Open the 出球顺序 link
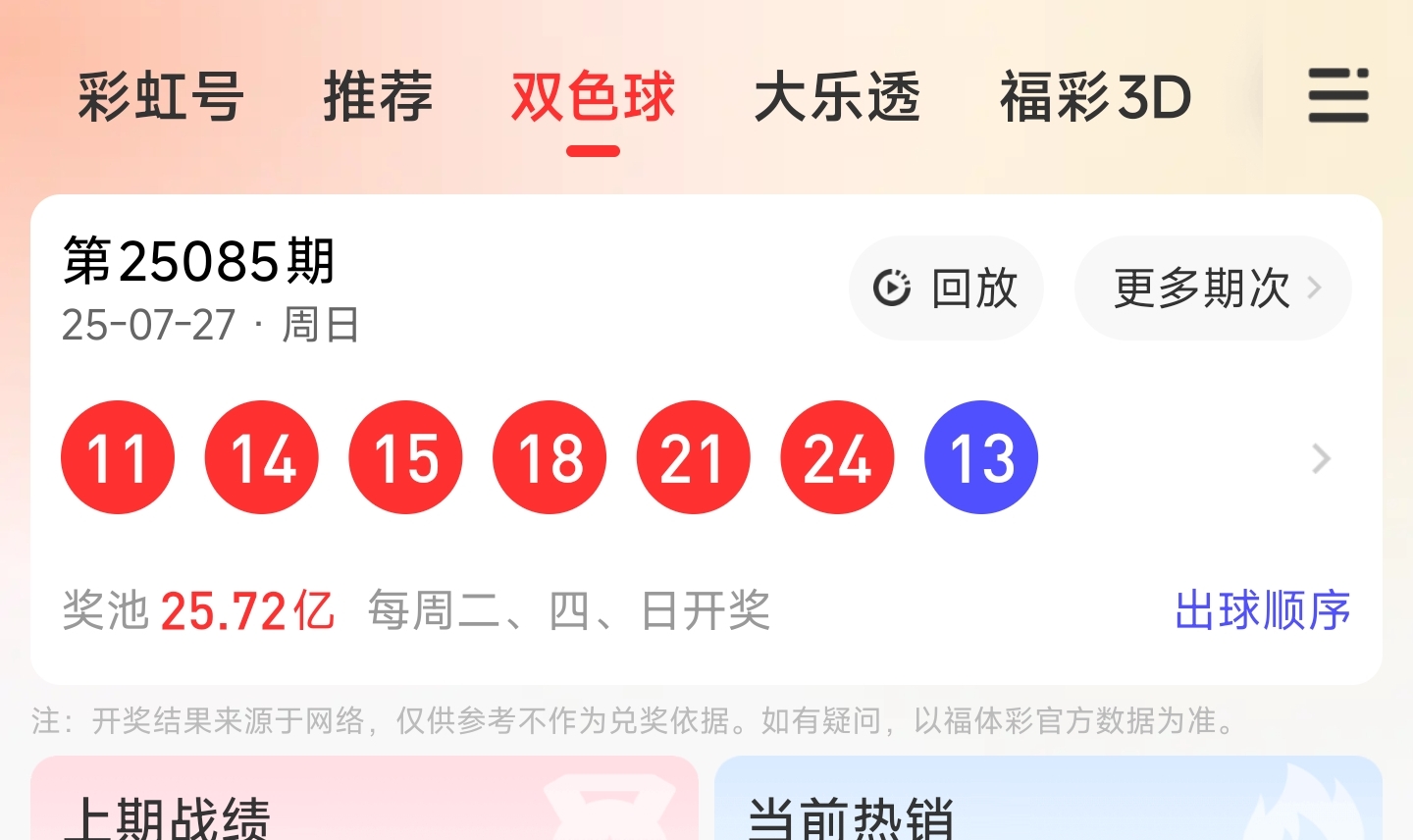The width and height of the screenshot is (1413, 840). pyautogui.click(x=1263, y=610)
